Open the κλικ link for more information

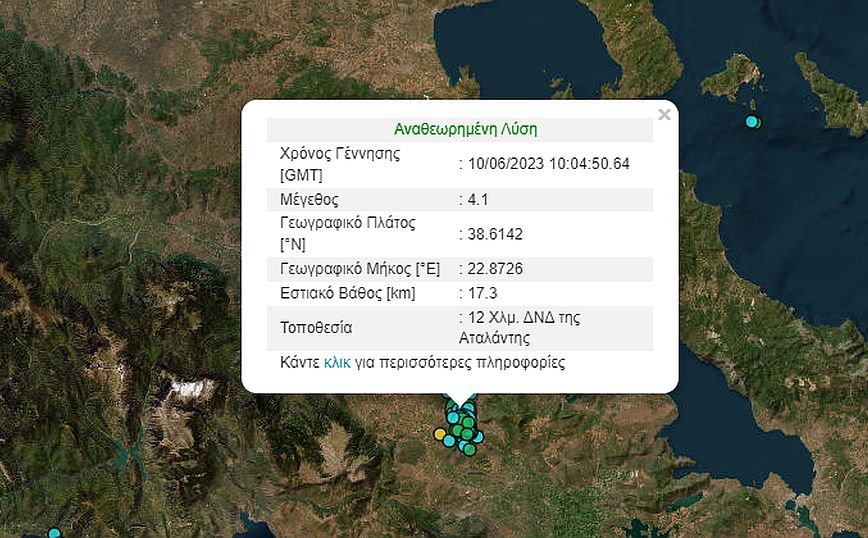click(x=337, y=363)
